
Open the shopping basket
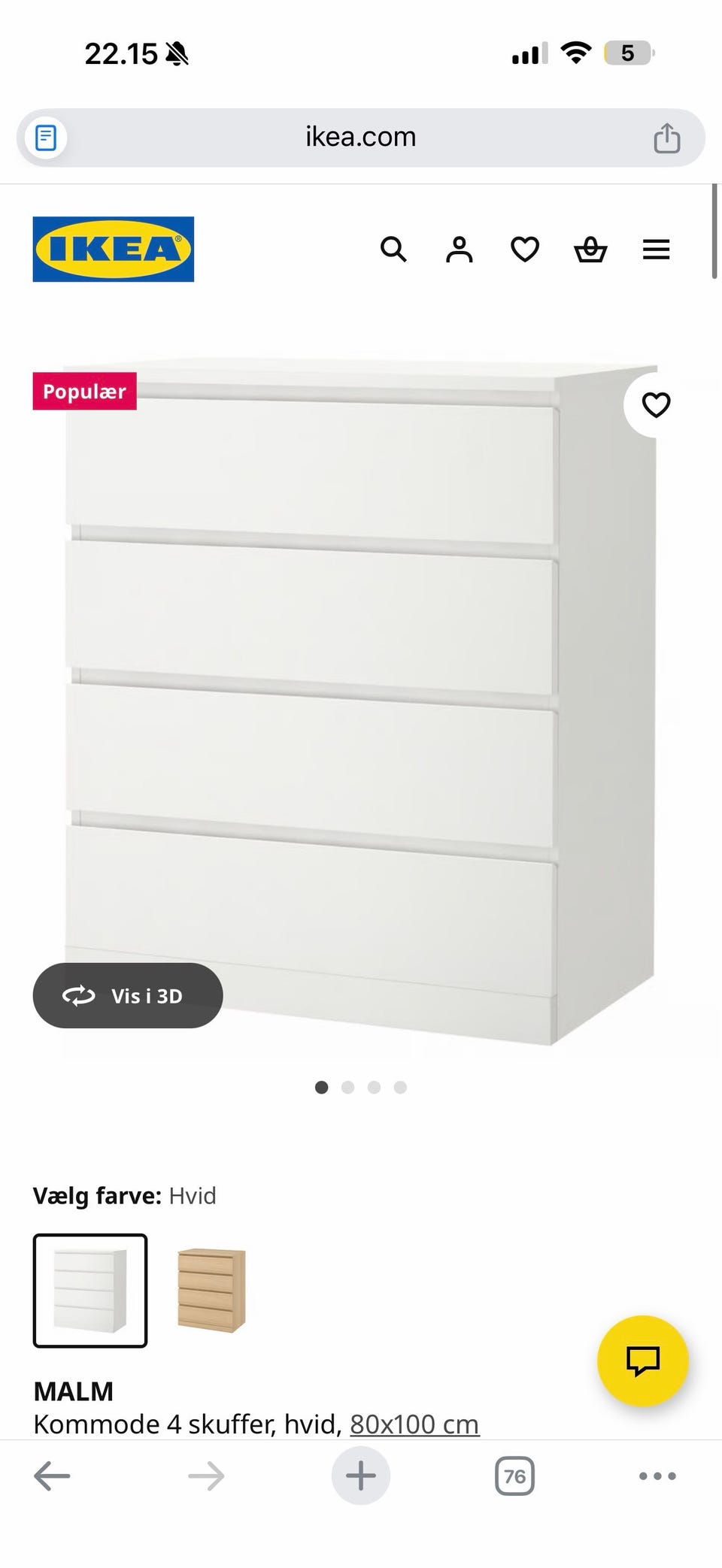point(590,249)
